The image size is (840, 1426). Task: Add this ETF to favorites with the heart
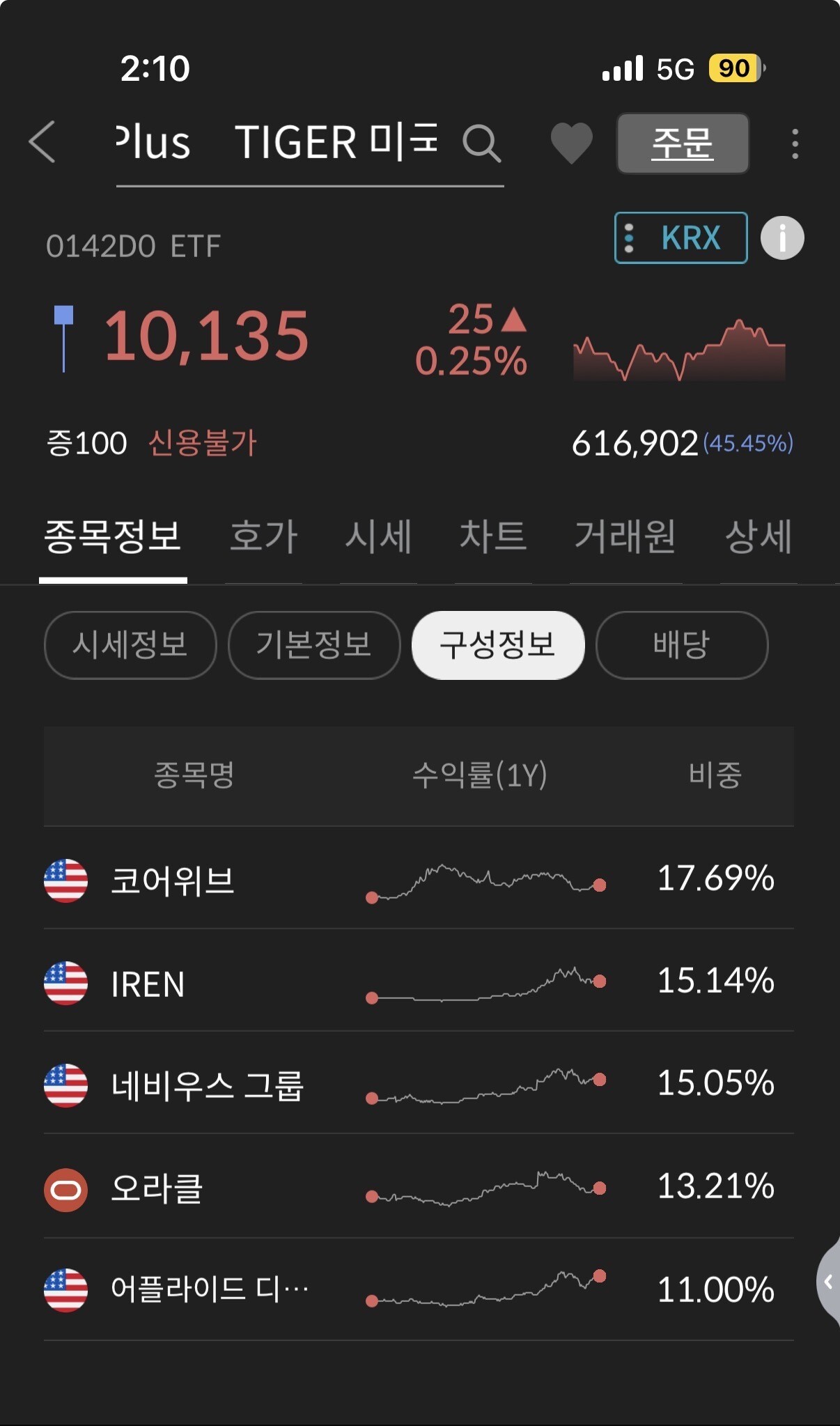[x=571, y=144]
